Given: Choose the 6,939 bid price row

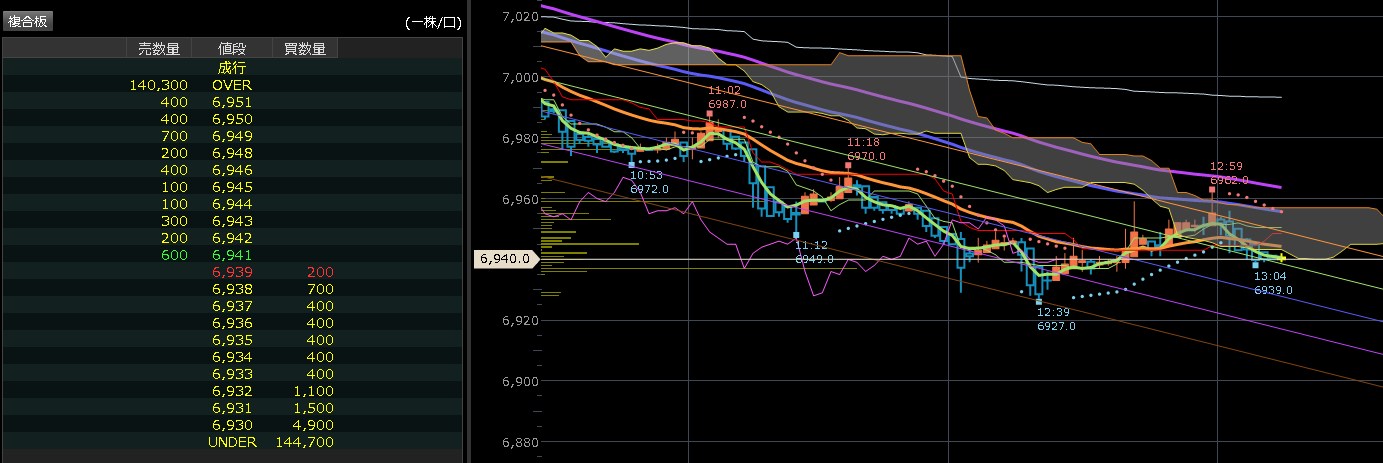Looking at the screenshot, I should click(x=232, y=272).
